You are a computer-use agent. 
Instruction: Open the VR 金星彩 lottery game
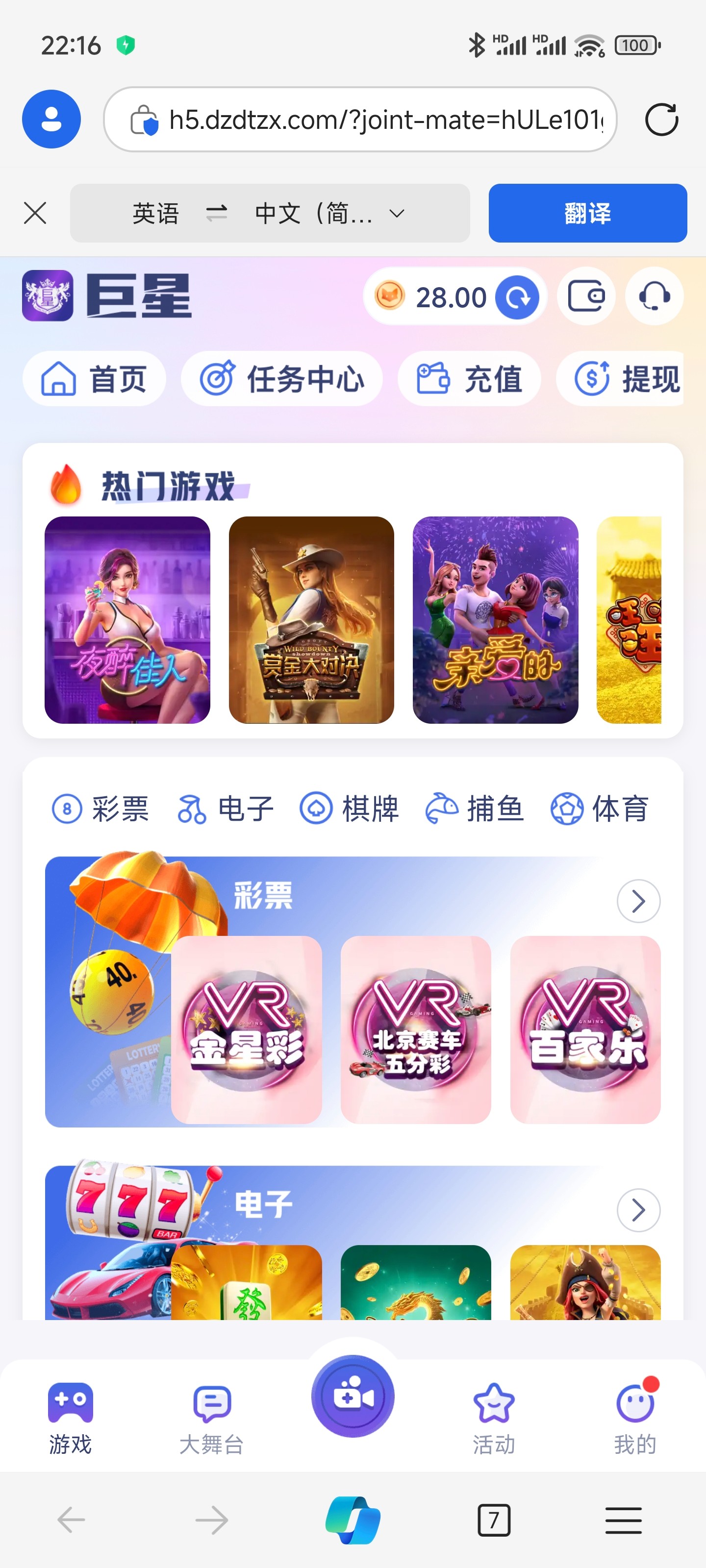246,1029
